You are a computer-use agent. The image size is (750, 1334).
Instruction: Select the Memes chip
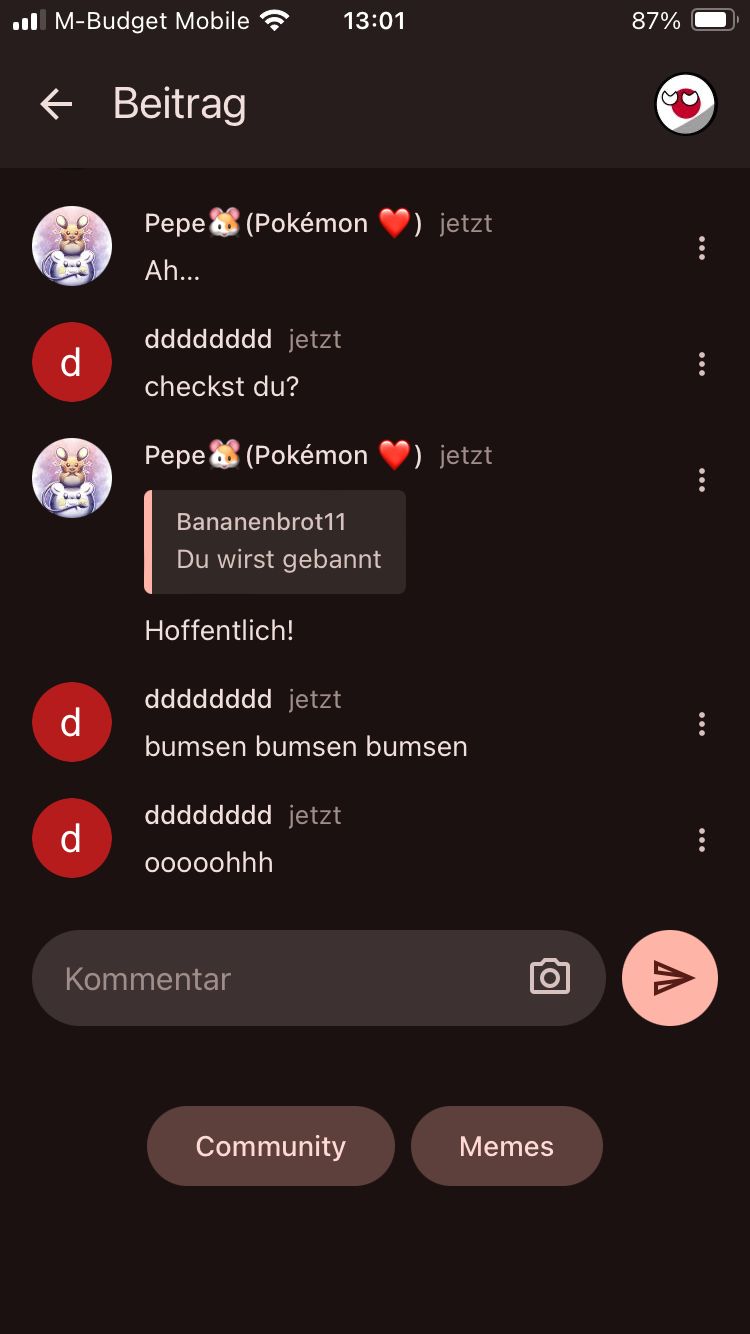[x=506, y=1146]
